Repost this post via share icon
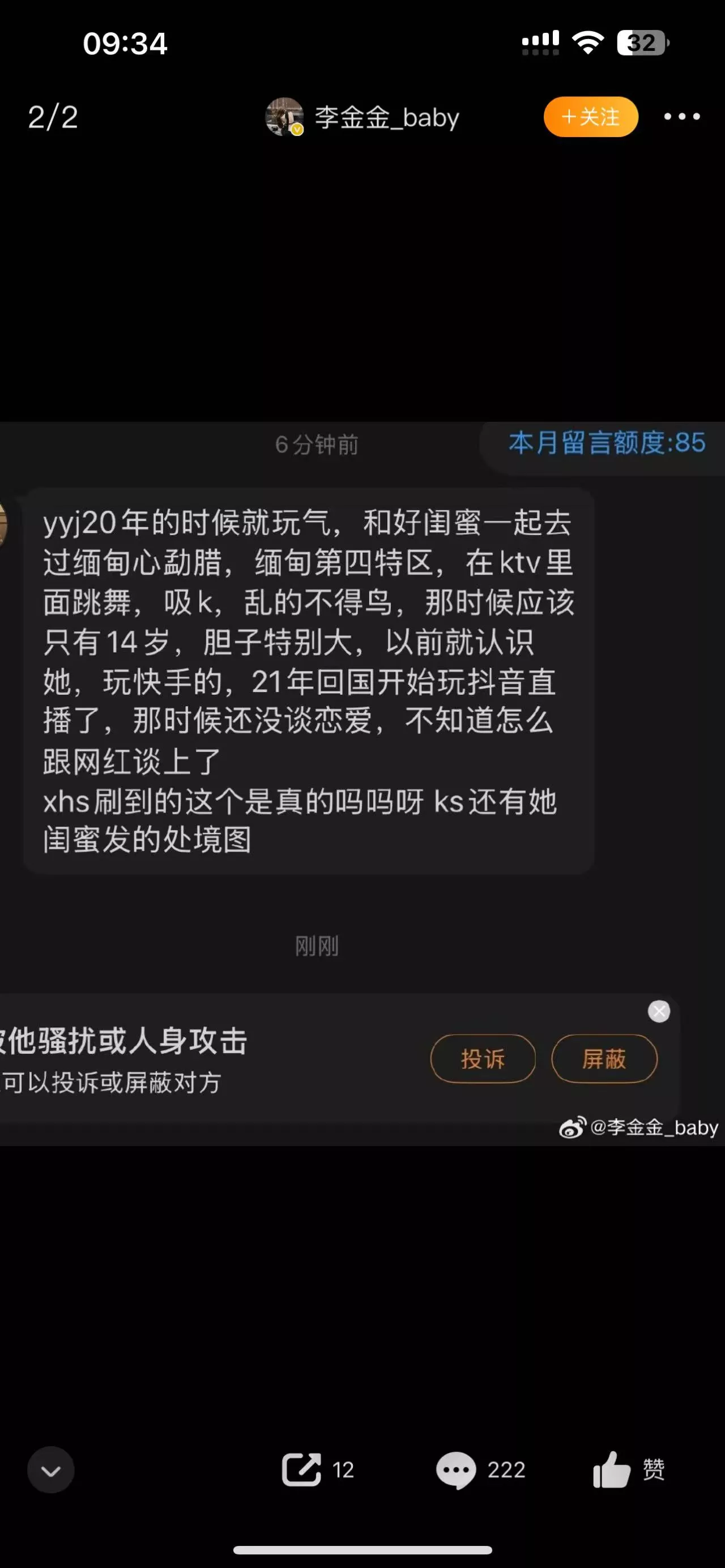The height and width of the screenshot is (1568, 725). pos(302,1470)
